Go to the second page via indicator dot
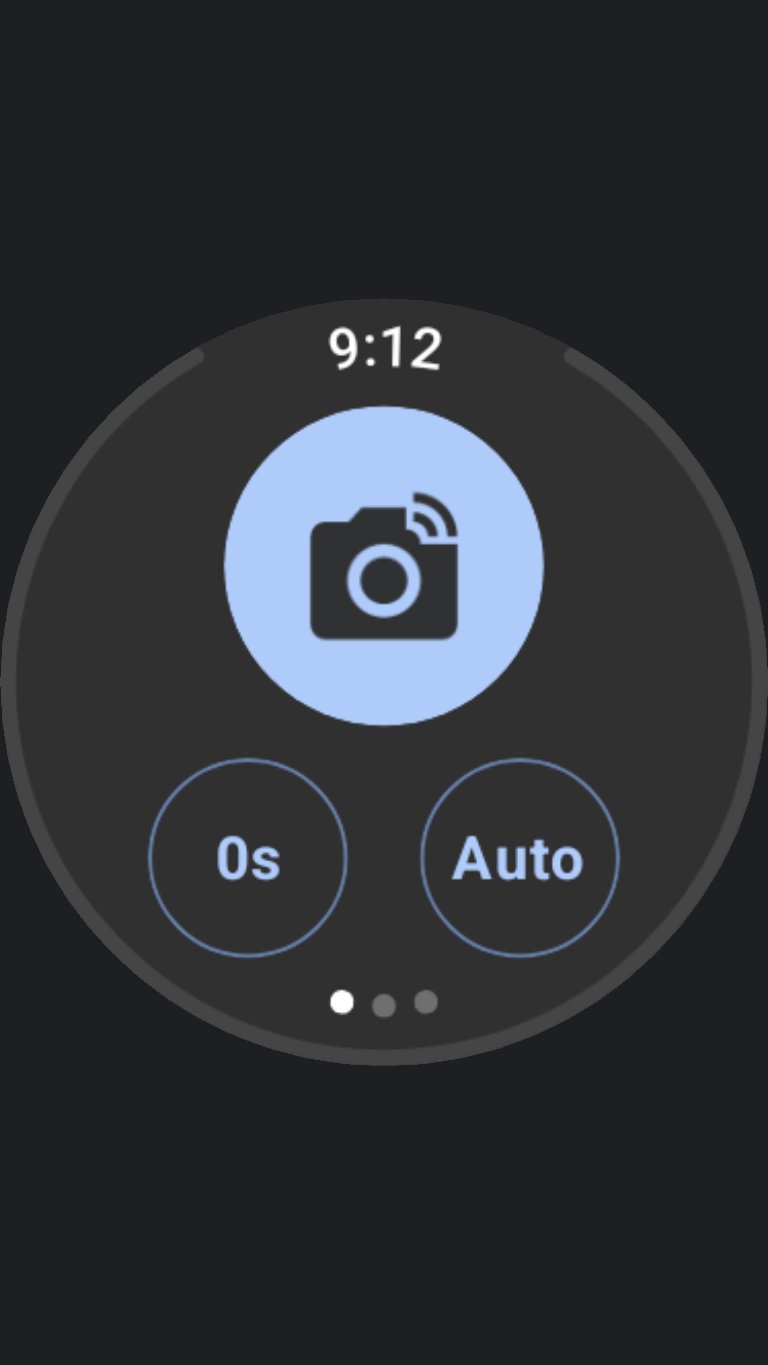The height and width of the screenshot is (1365, 768). point(384,1003)
